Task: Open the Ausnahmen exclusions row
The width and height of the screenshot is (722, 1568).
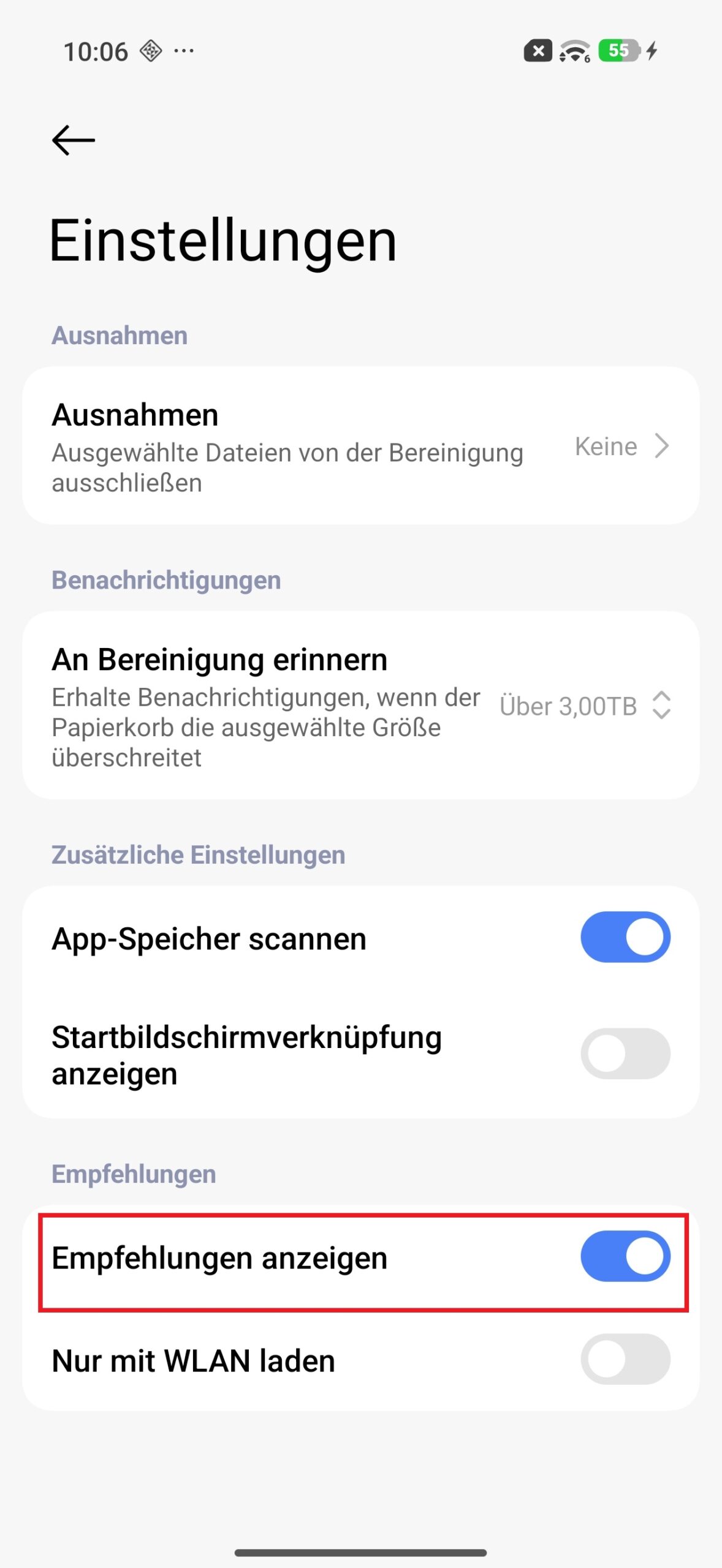Action: coord(360,446)
